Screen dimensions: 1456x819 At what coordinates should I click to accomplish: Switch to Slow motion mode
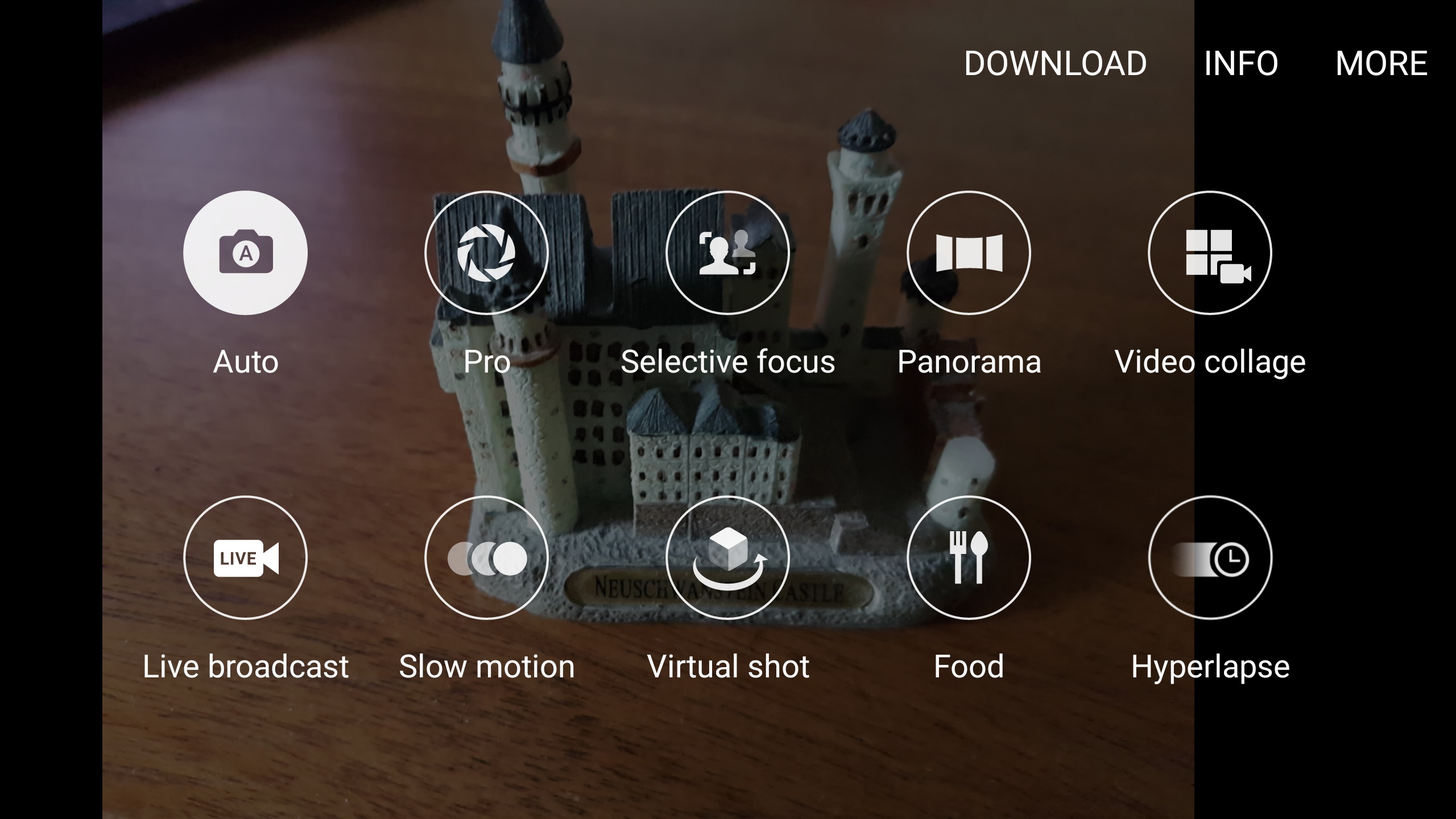tap(486, 557)
